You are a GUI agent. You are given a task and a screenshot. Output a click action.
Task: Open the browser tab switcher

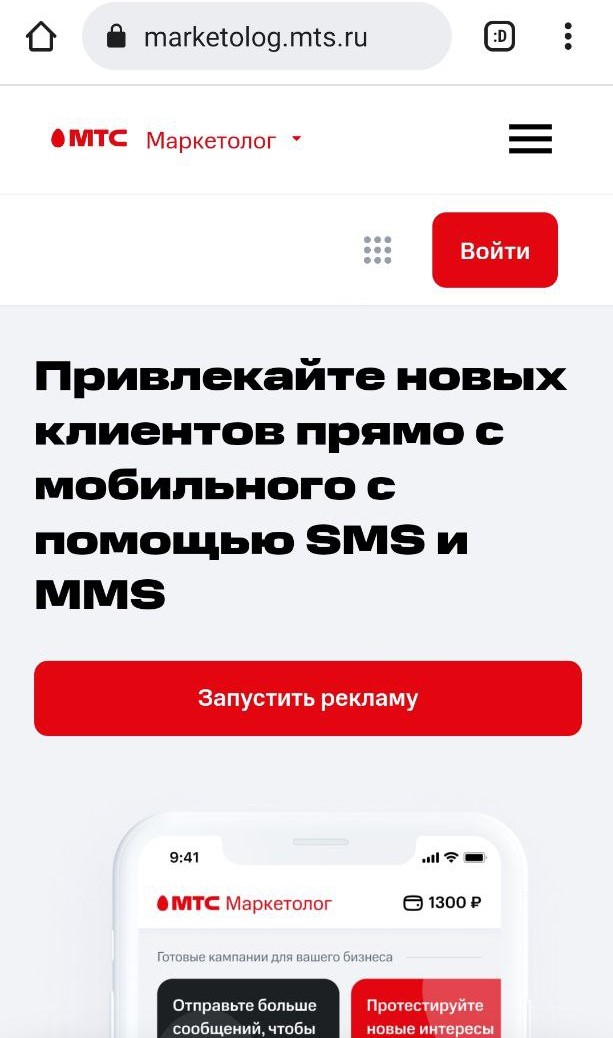(x=499, y=36)
